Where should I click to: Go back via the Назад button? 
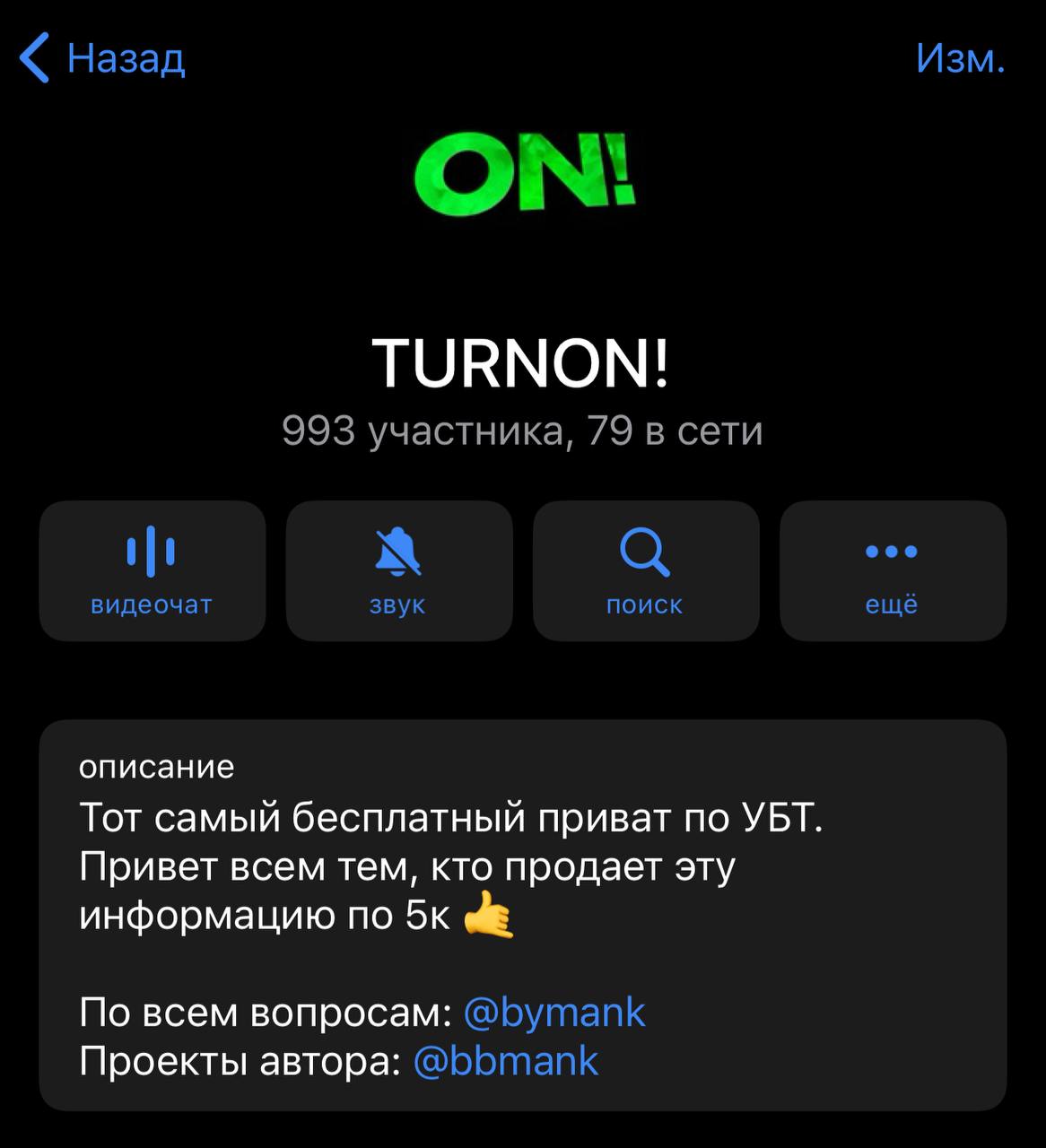(x=102, y=58)
